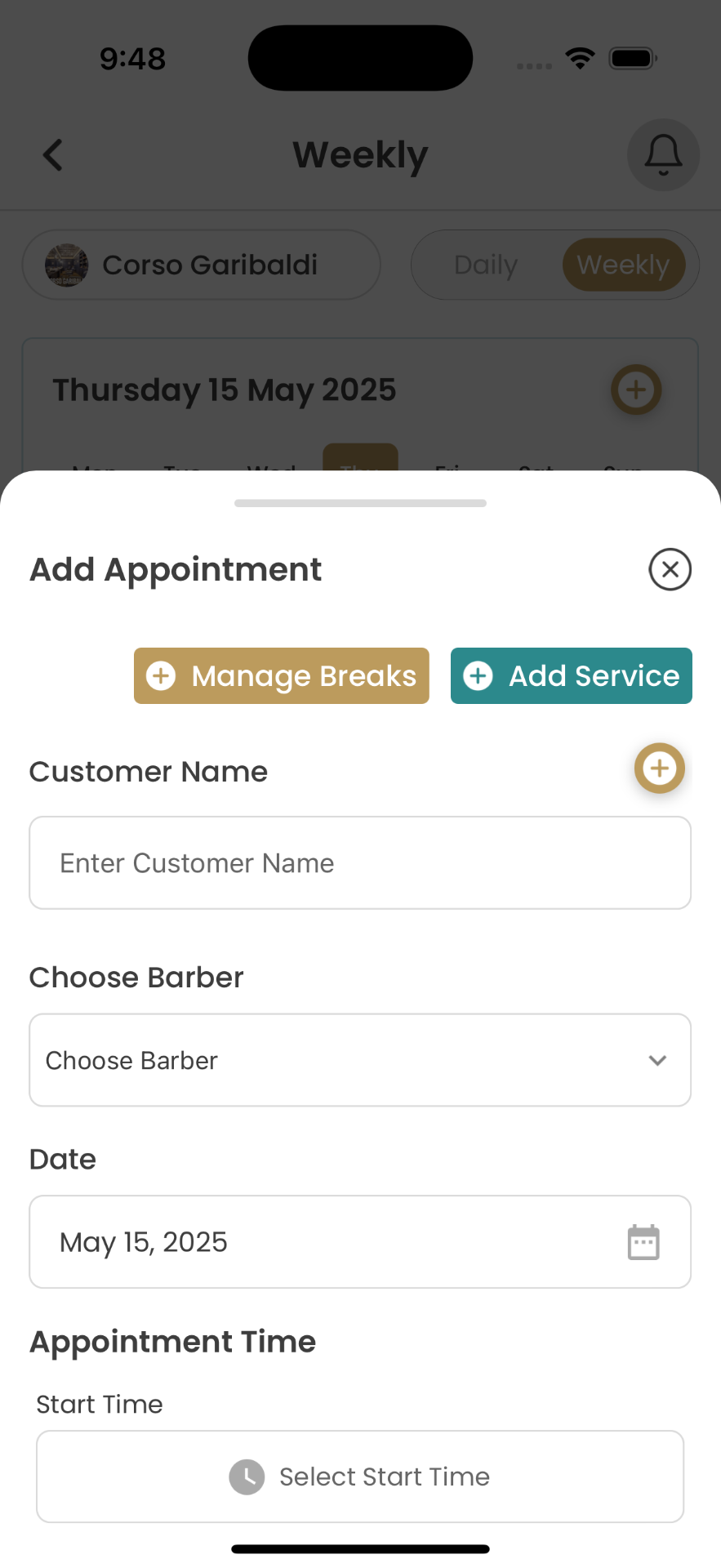721x1568 pixels.
Task: Open the date picker showing May 15, 2025
Action: click(x=360, y=1241)
